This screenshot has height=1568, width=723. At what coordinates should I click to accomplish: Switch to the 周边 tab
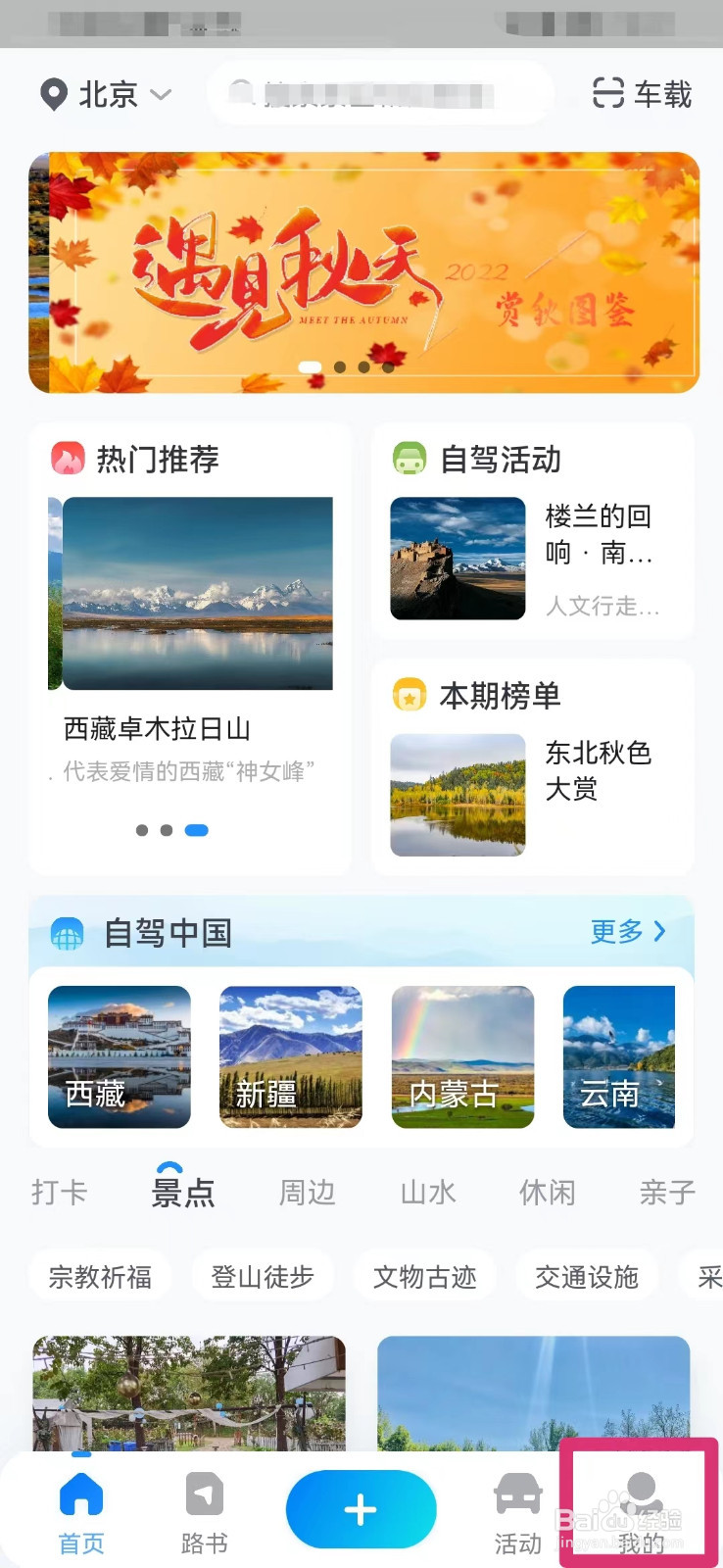click(307, 1193)
